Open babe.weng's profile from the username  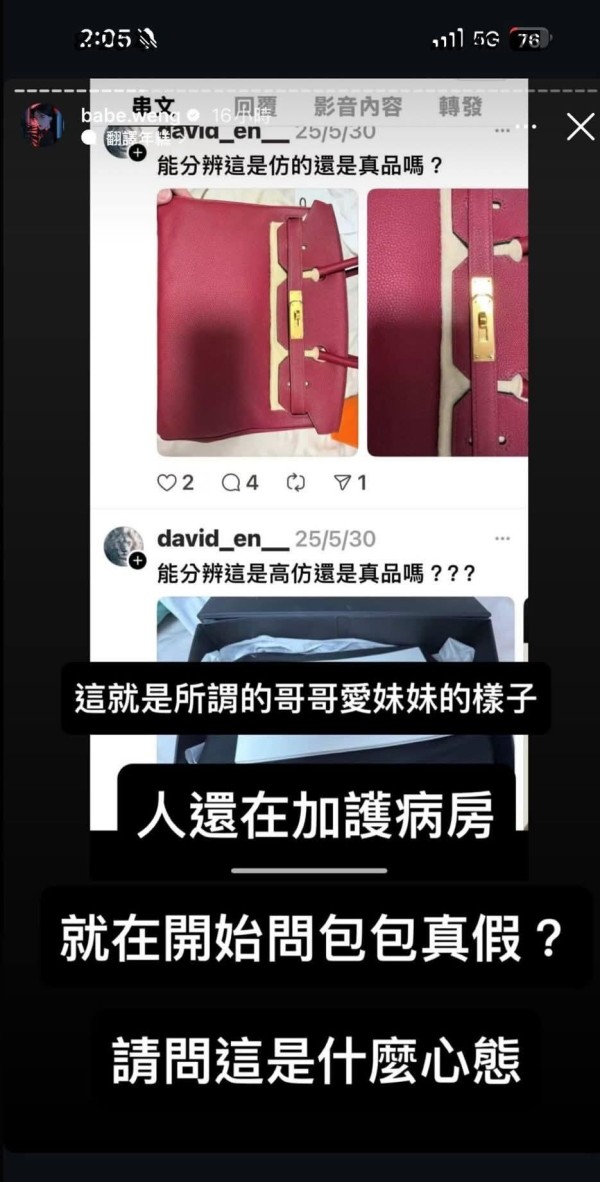[130, 115]
